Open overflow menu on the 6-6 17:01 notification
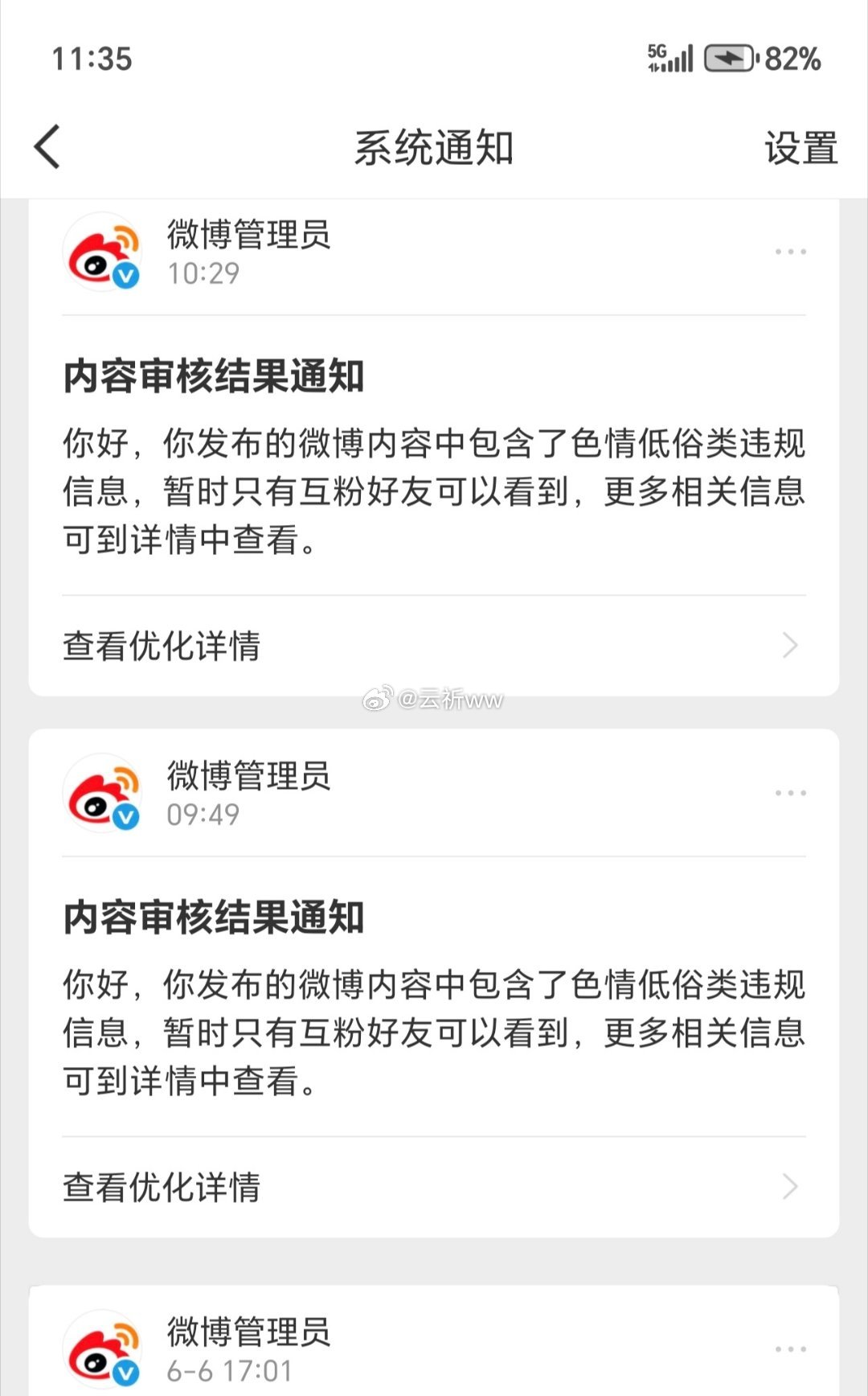868x1396 pixels. pyautogui.click(x=790, y=1349)
